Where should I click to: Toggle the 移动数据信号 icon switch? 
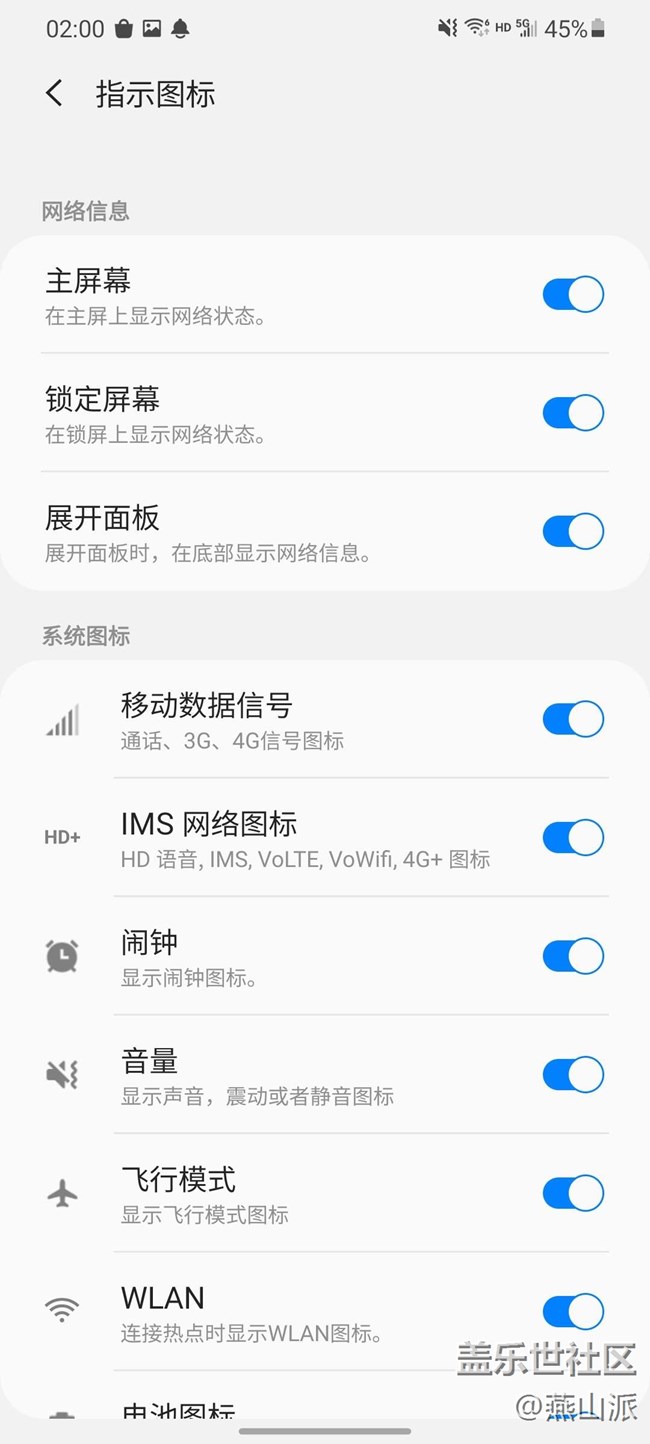(573, 719)
